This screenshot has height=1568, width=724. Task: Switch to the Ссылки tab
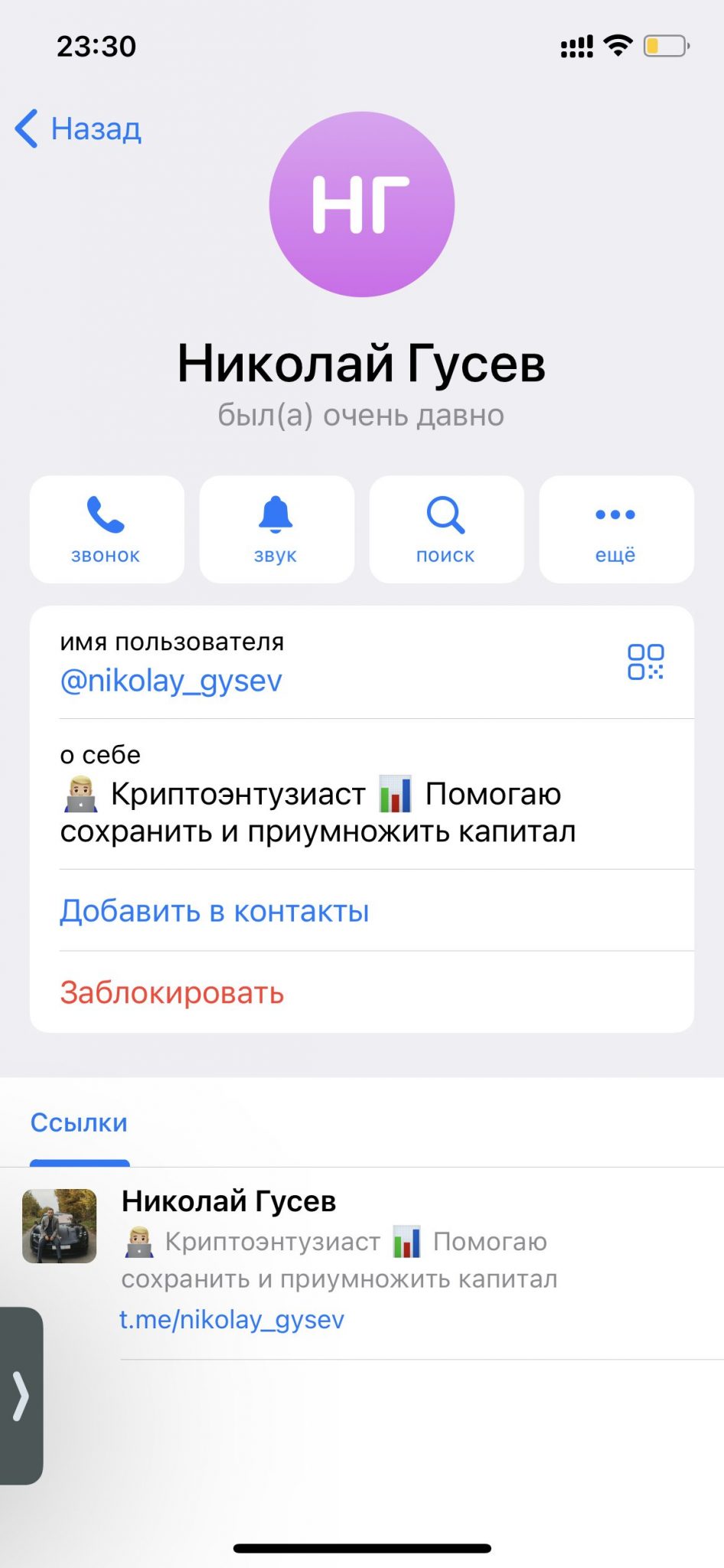pos(79,1122)
